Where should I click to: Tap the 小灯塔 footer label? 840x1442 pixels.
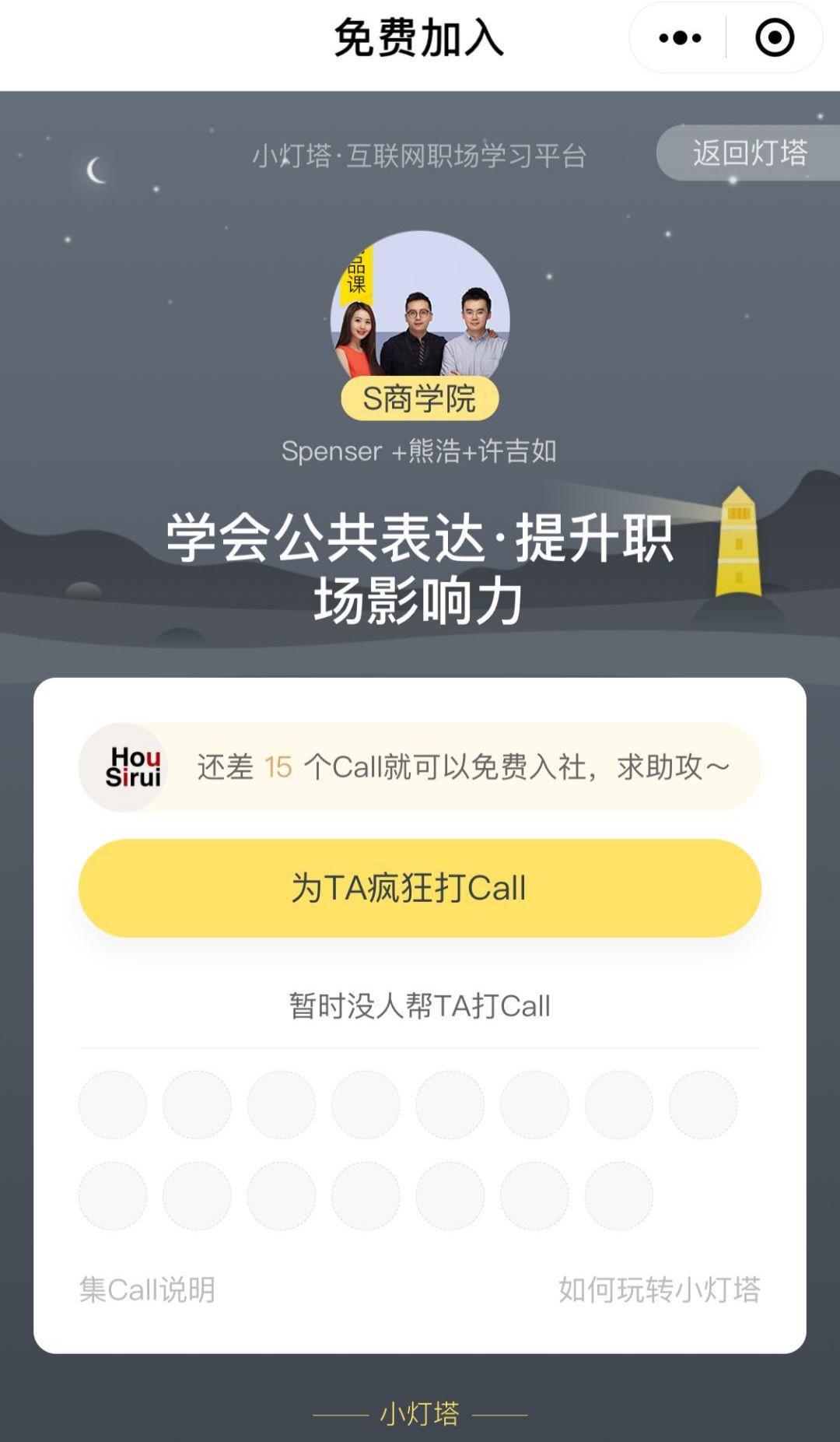pos(420,1412)
